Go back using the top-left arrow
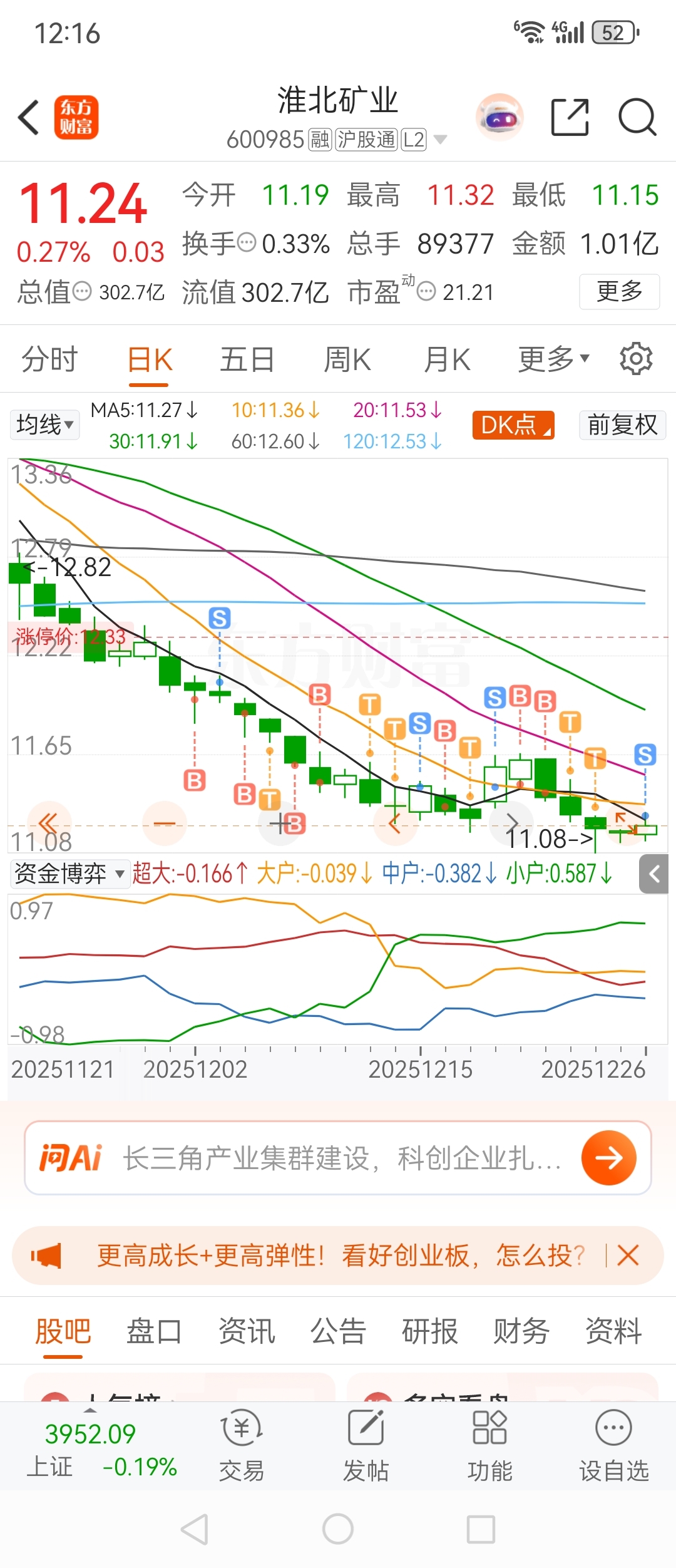676x1568 pixels. (29, 117)
